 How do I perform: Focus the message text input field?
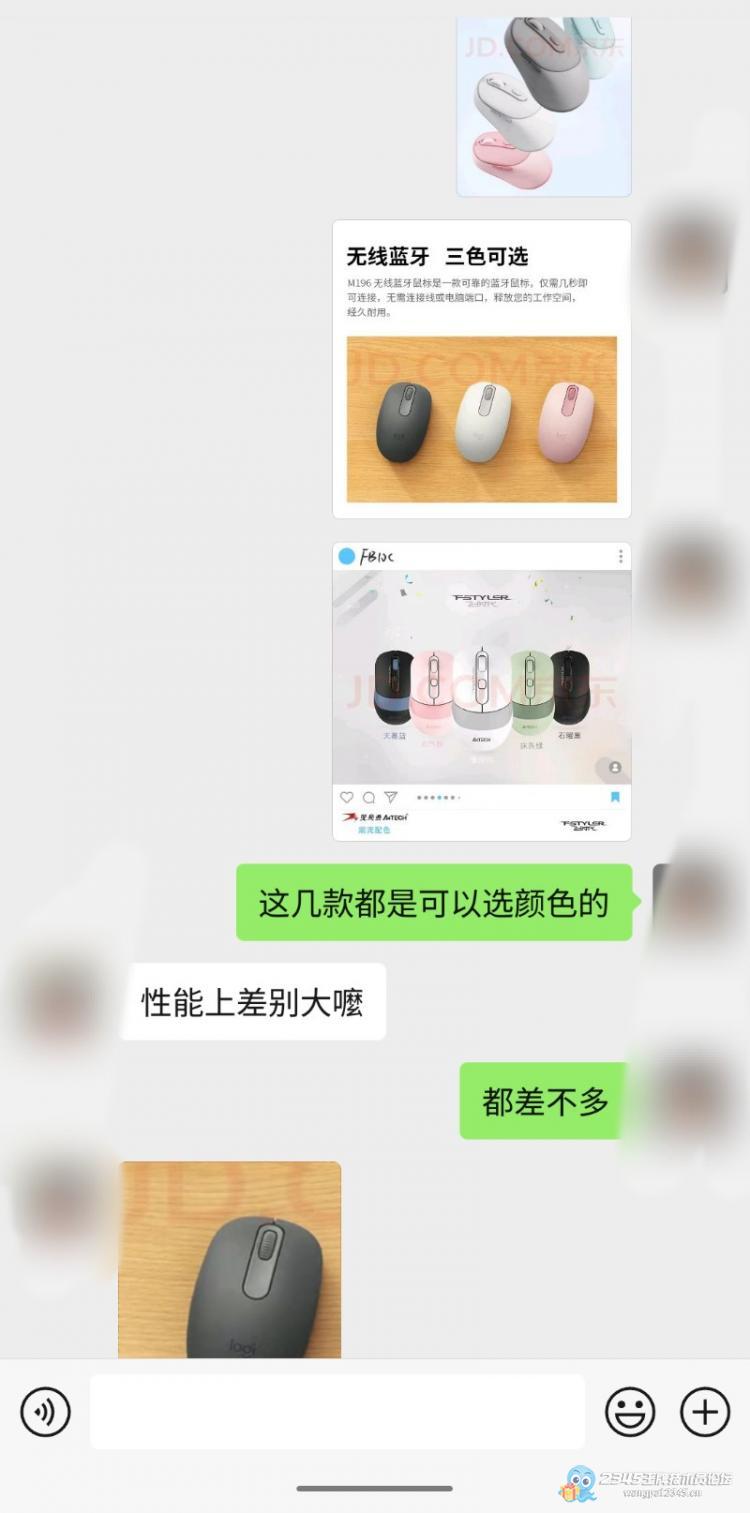pos(337,1412)
